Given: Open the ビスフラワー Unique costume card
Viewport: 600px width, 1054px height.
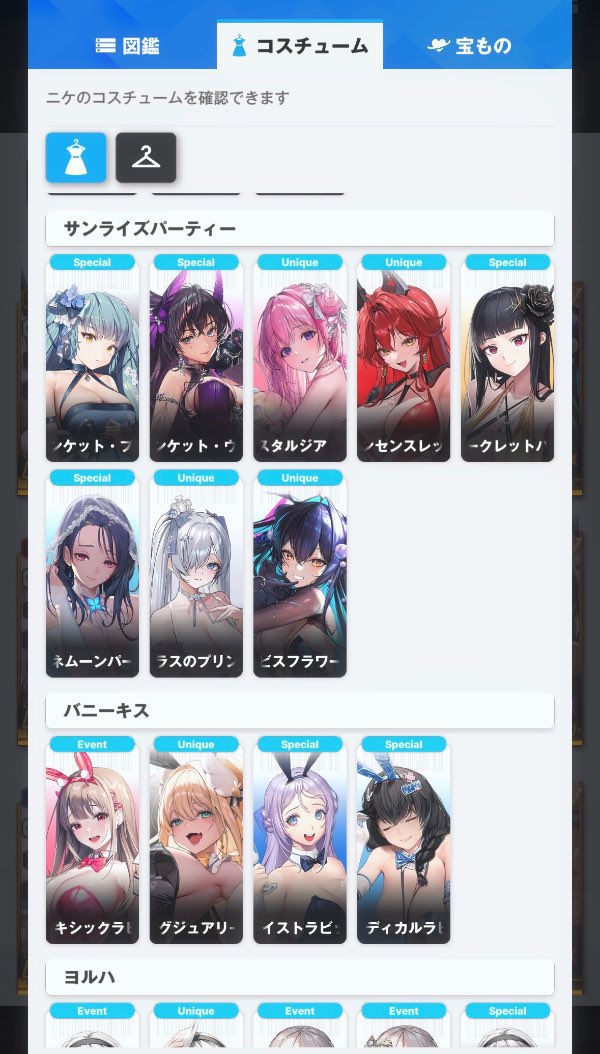Looking at the screenshot, I should (x=300, y=573).
